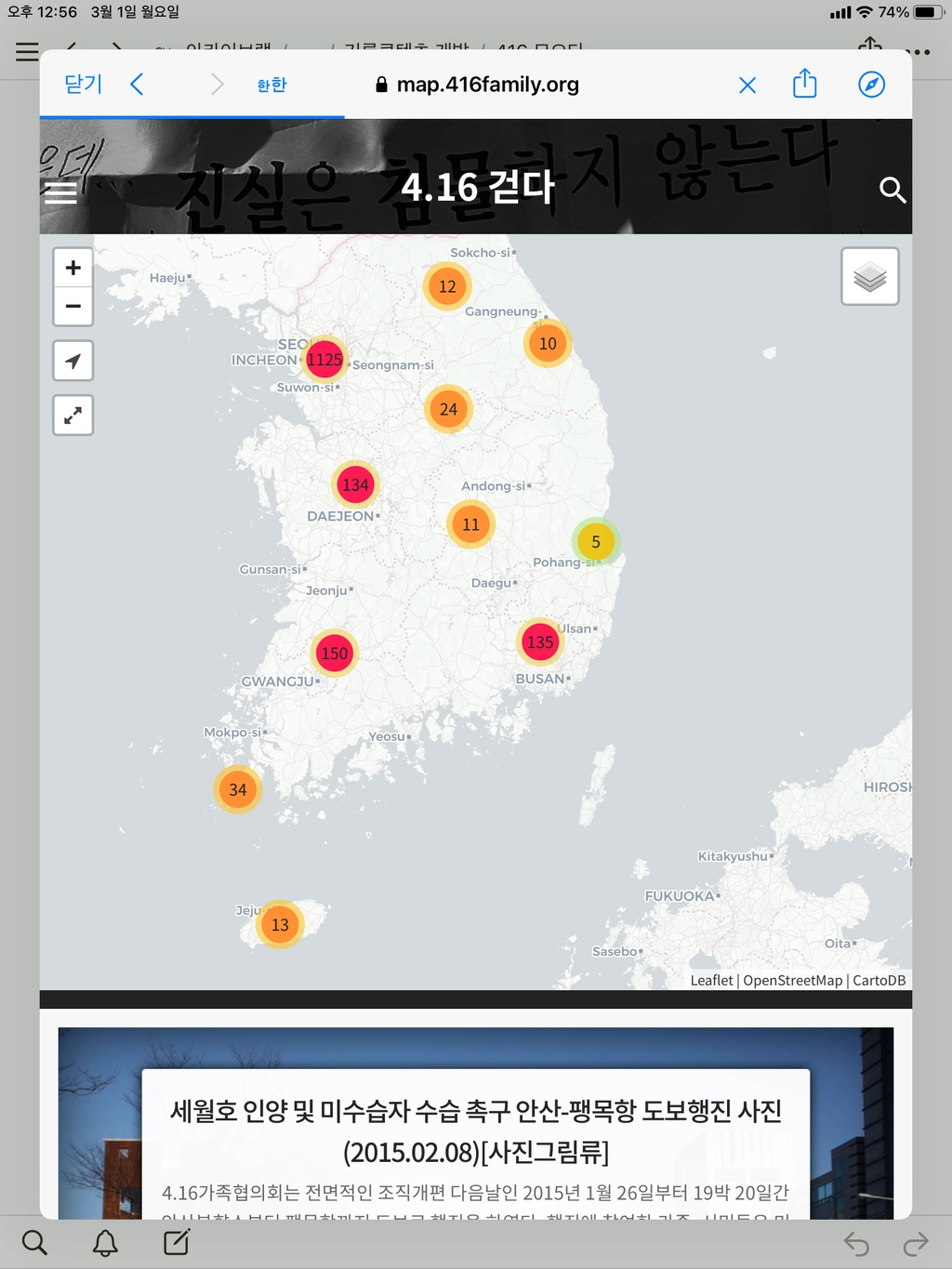Open page in Safari compass icon
Image resolution: width=952 pixels, height=1269 pixels.
pos(871,85)
